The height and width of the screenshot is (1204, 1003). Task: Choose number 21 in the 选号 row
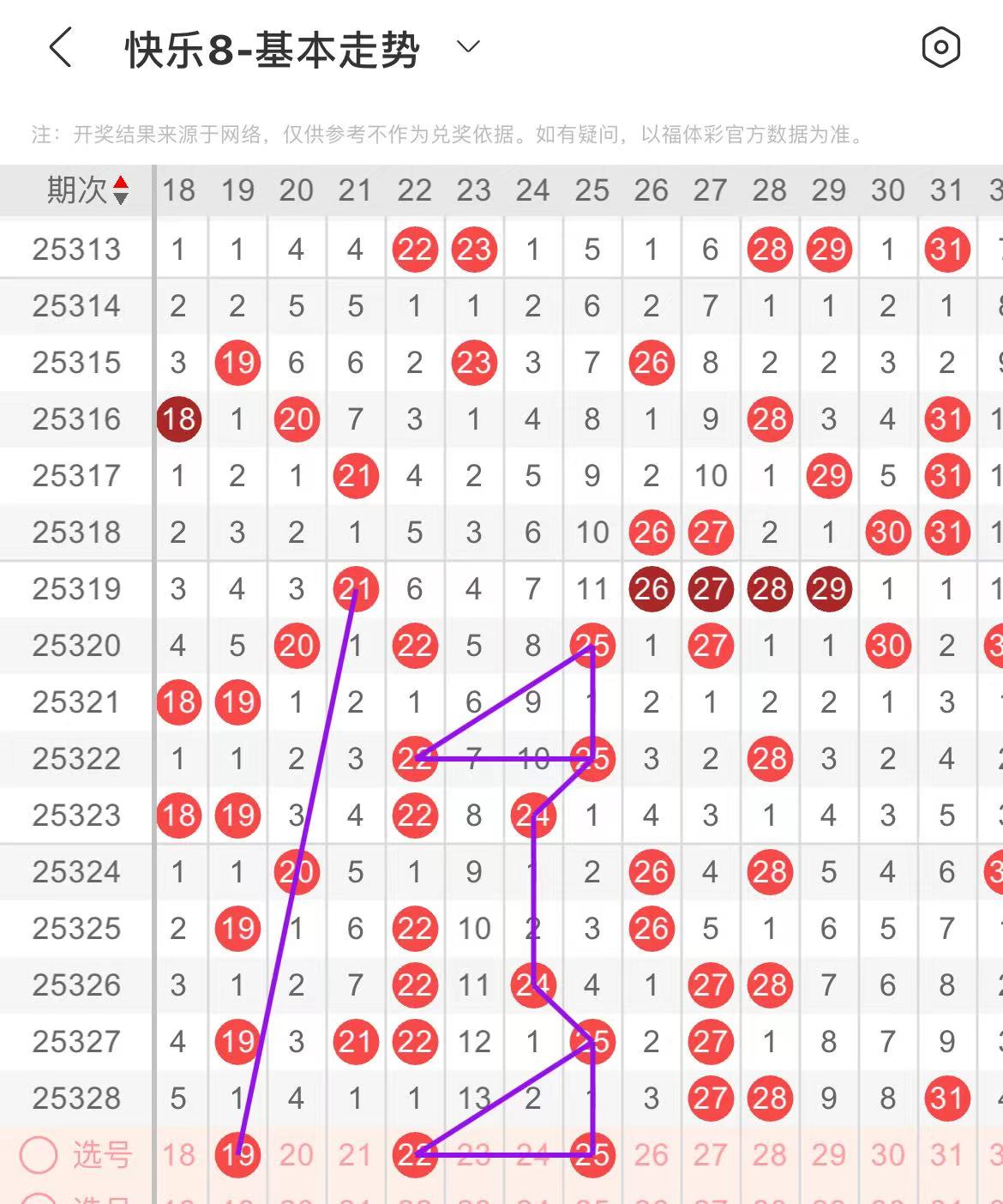click(x=355, y=1155)
